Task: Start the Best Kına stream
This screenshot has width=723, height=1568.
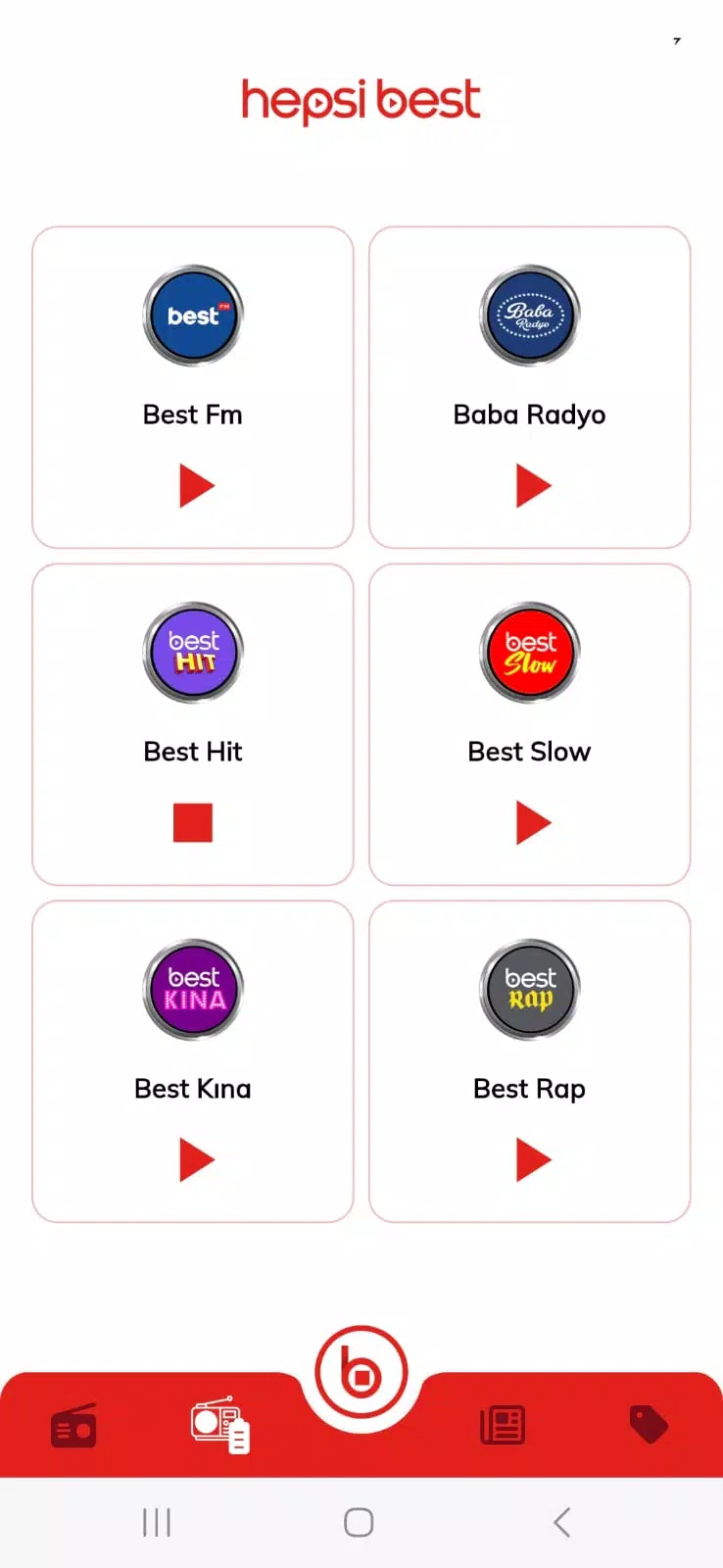Action: pyautogui.click(x=196, y=1160)
